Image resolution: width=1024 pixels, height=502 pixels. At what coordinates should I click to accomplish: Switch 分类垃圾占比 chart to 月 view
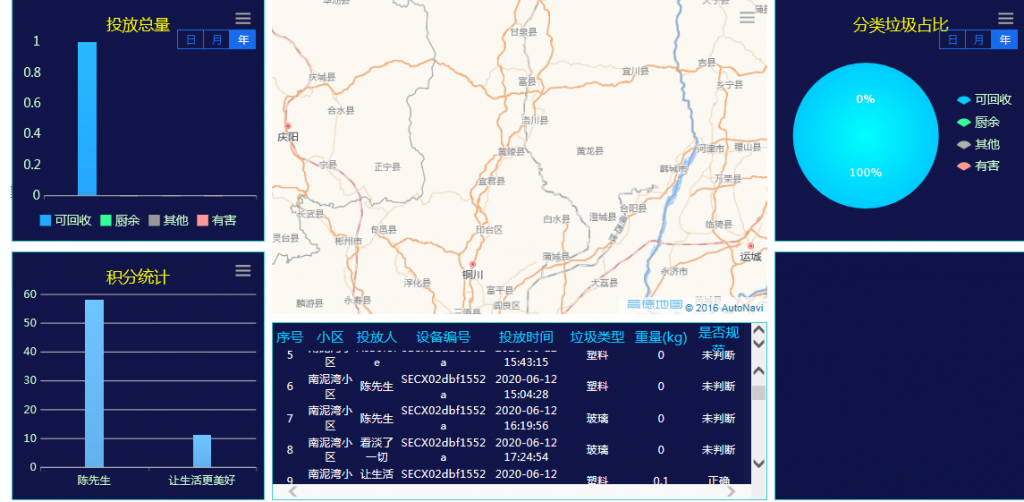coord(978,39)
